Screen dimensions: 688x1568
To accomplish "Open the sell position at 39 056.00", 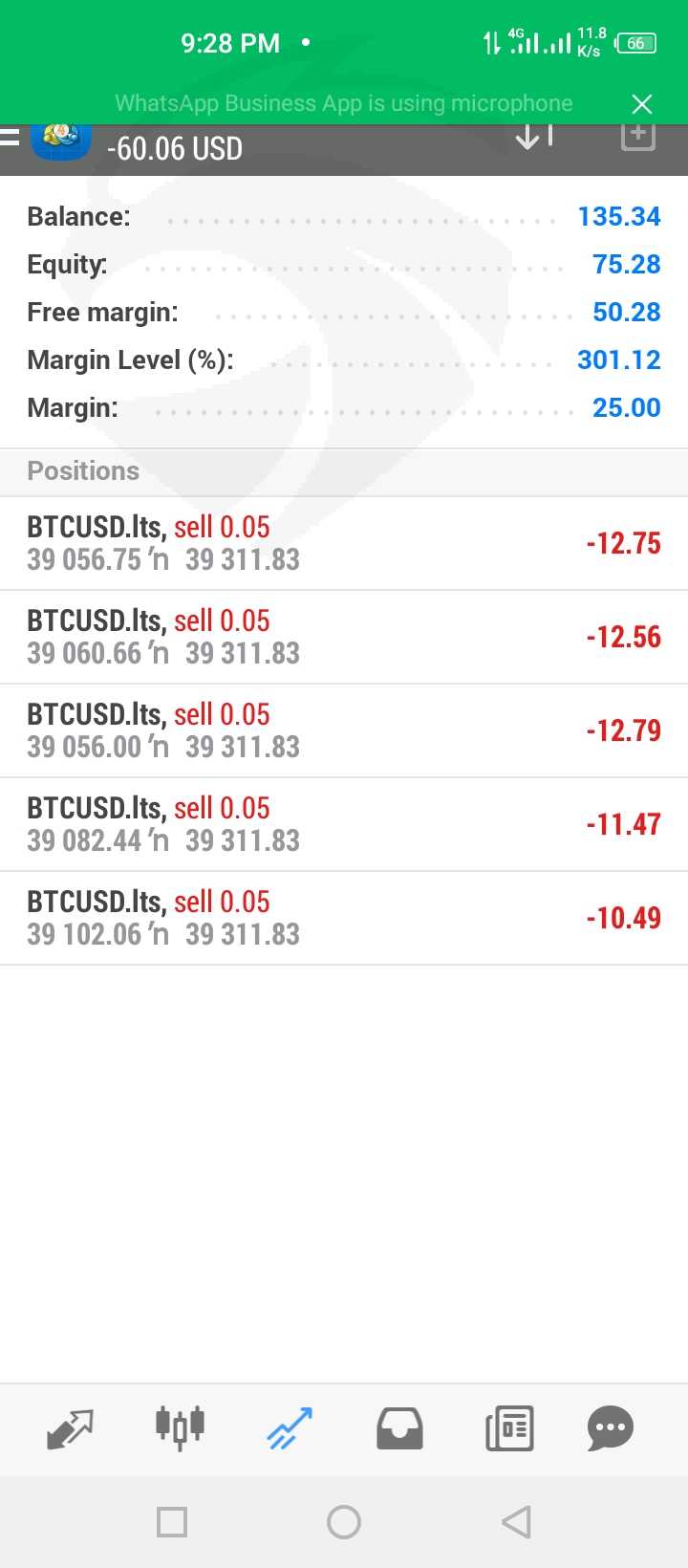I will [344, 730].
